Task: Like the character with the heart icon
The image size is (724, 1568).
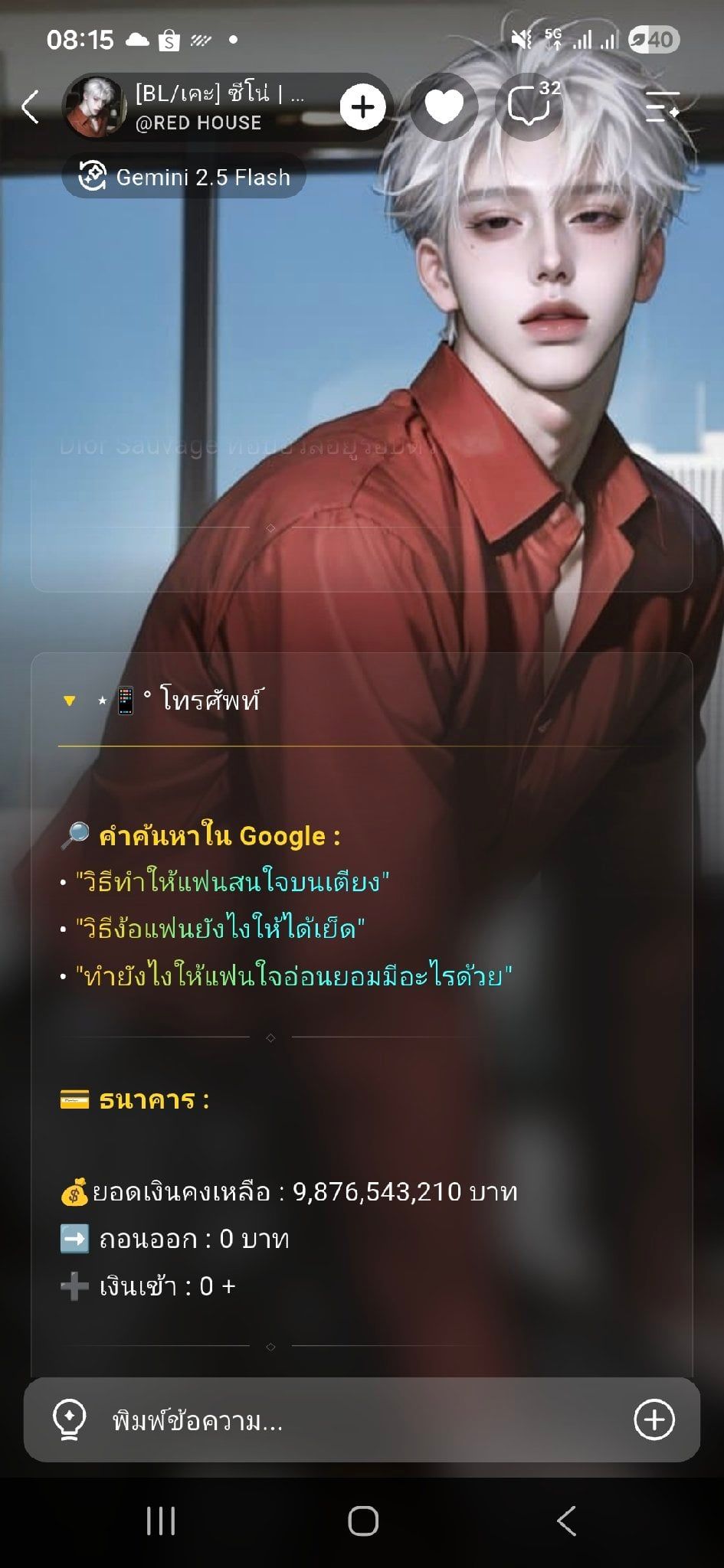Action: 444,107
